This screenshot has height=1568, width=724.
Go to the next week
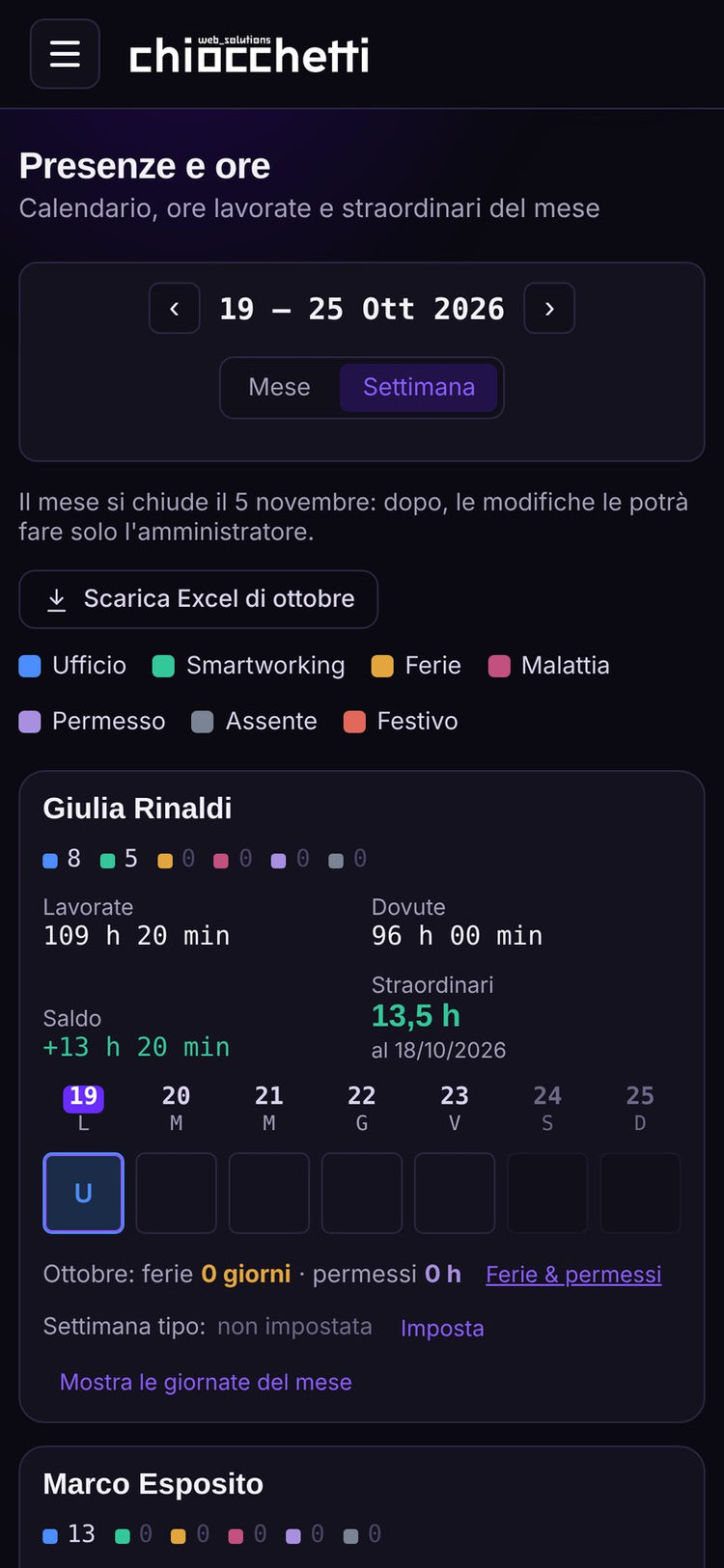point(549,309)
